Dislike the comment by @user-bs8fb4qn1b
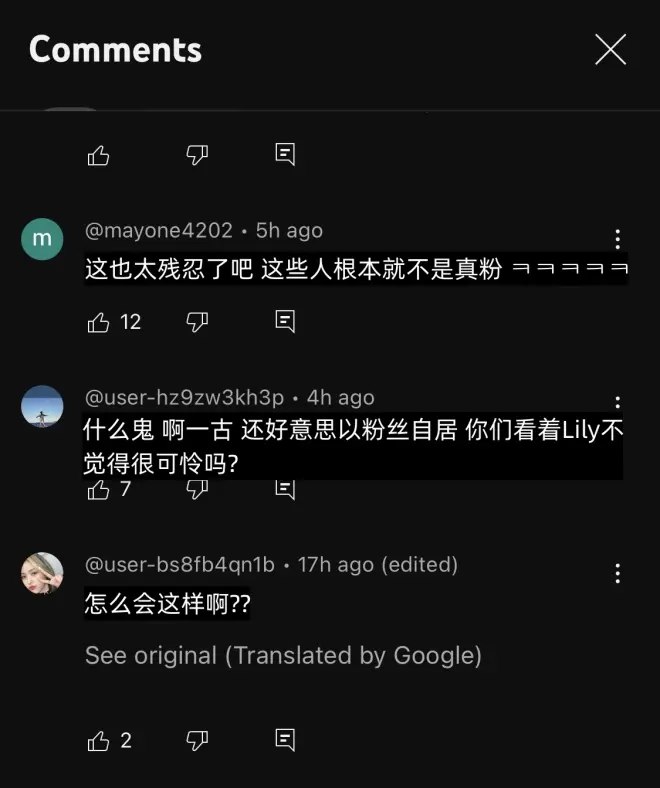Image resolution: width=660 pixels, height=788 pixels. click(x=197, y=740)
